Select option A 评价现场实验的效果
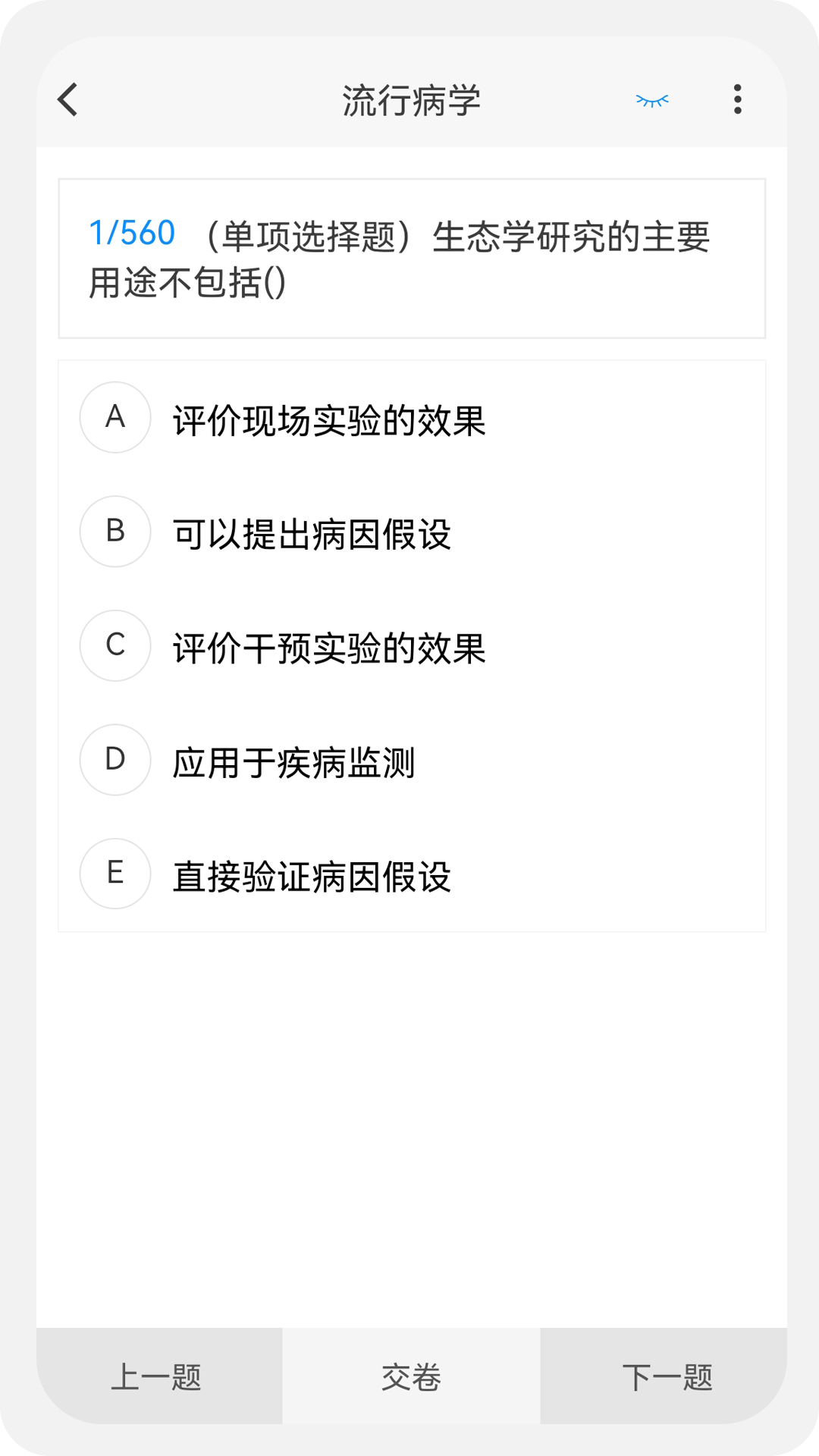The width and height of the screenshot is (819, 1456). (331, 418)
